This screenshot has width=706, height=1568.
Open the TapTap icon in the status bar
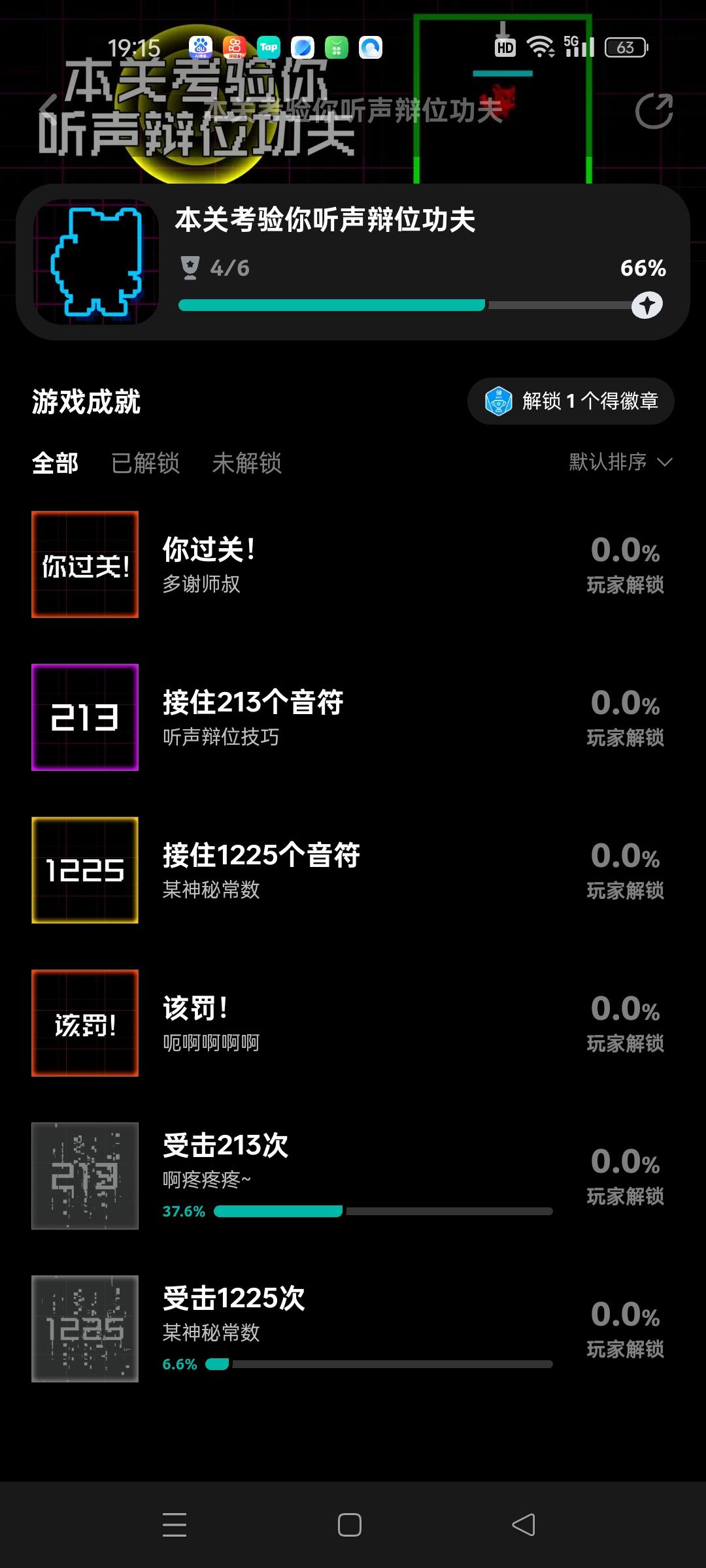269,47
